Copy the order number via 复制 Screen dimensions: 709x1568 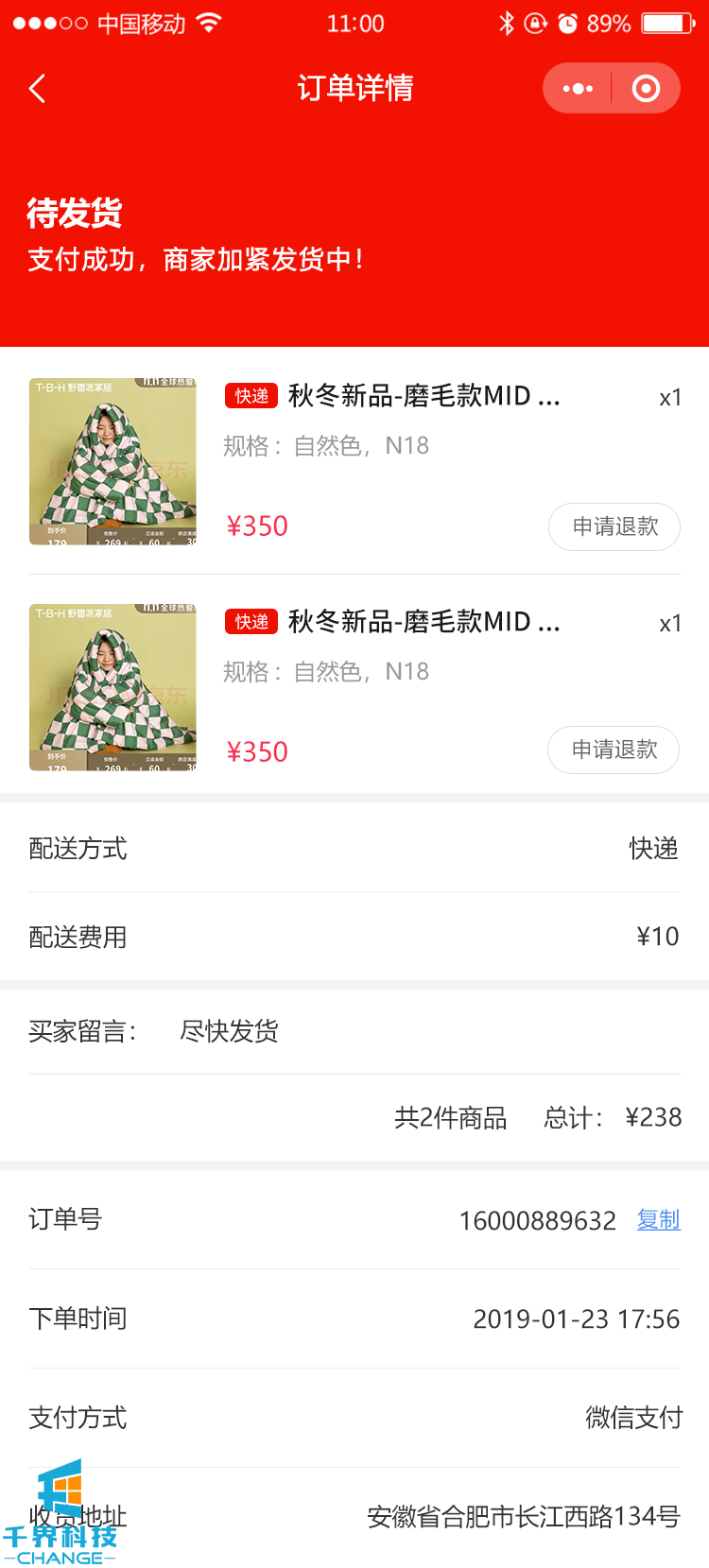point(658,1220)
